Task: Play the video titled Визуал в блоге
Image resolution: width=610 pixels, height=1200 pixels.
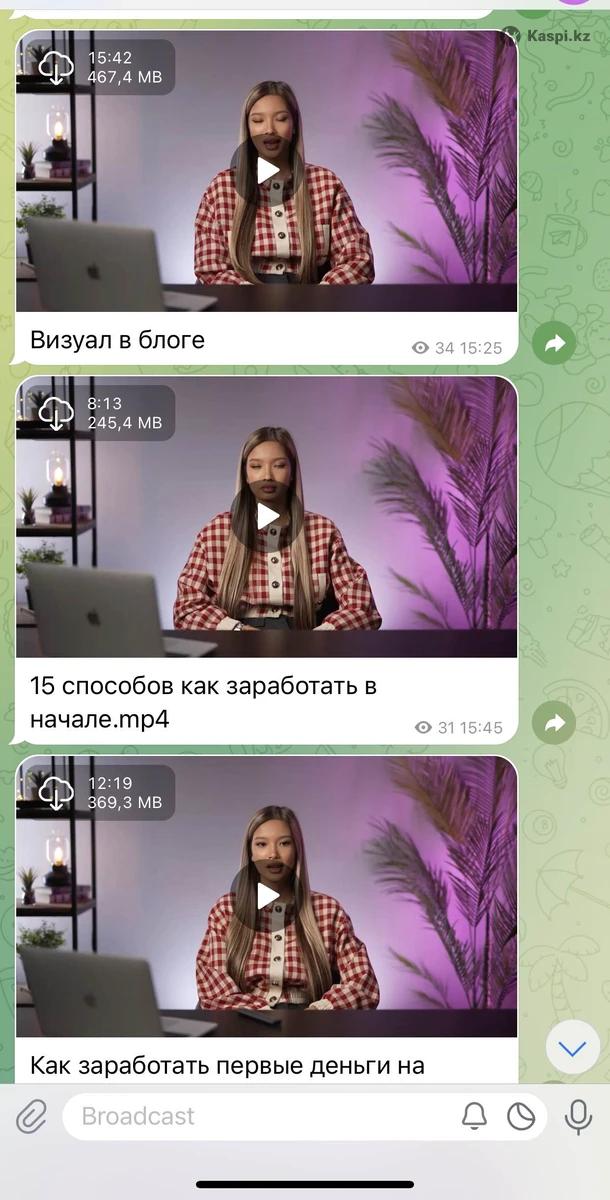Action: pyautogui.click(x=267, y=170)
